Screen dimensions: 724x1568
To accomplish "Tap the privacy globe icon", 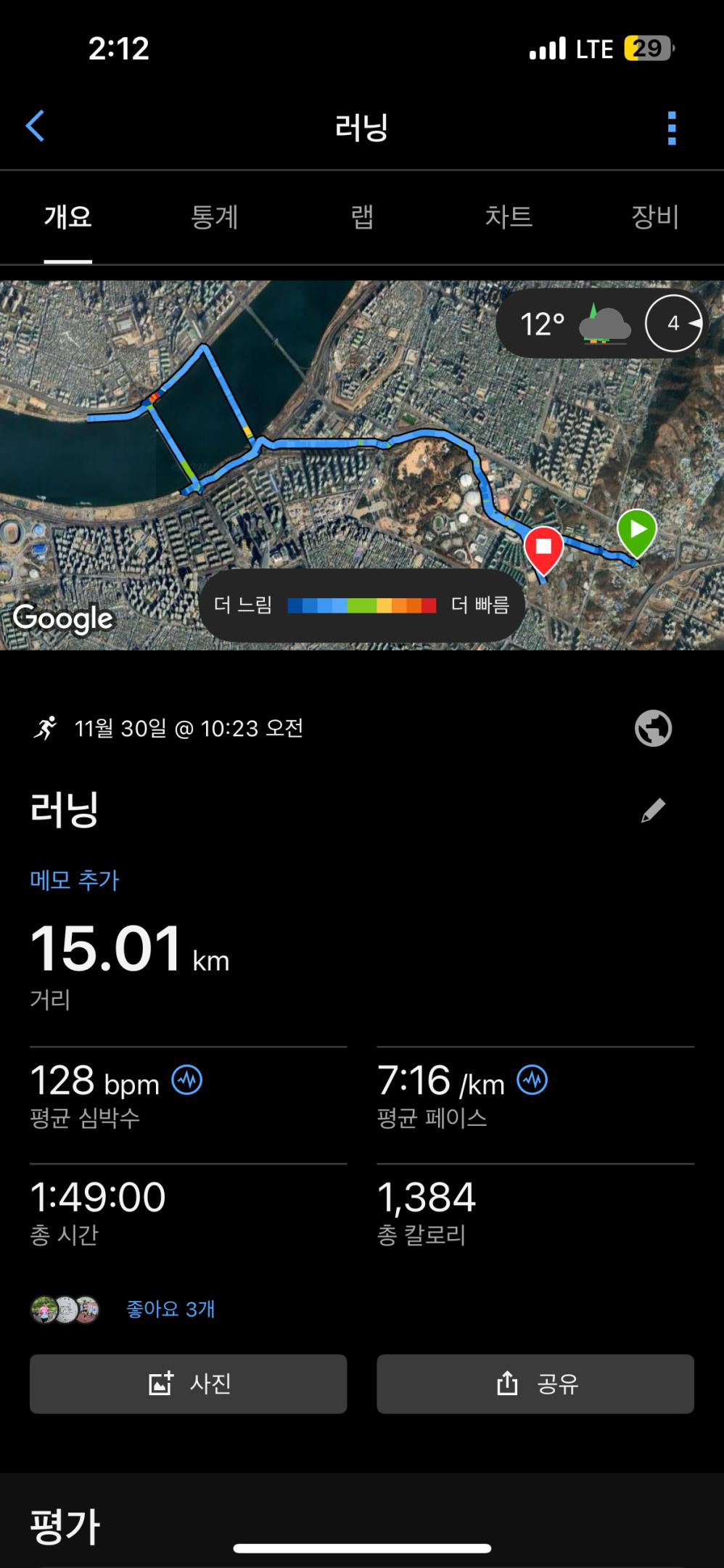I will [651, 728].
